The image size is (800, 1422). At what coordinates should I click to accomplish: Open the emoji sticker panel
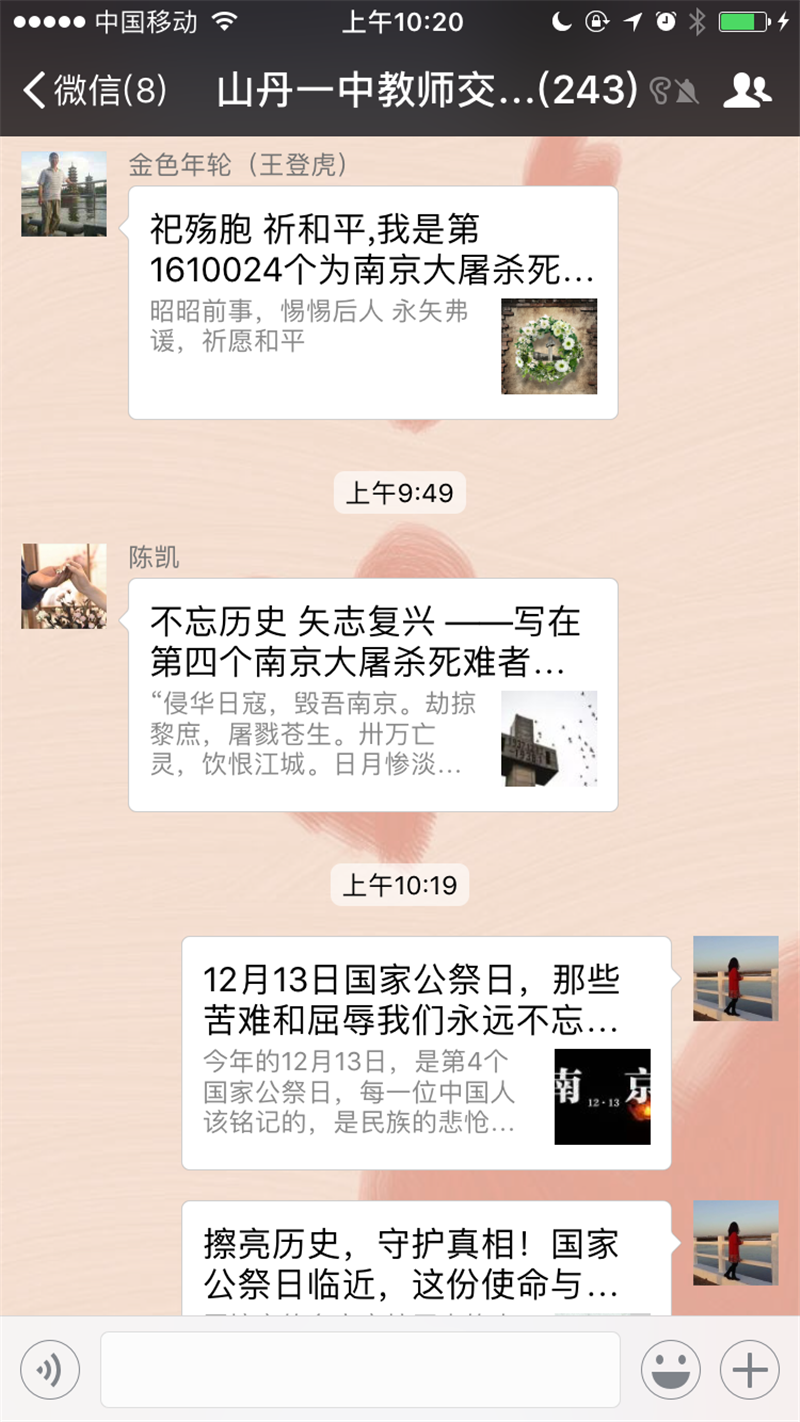point(670,1369)
